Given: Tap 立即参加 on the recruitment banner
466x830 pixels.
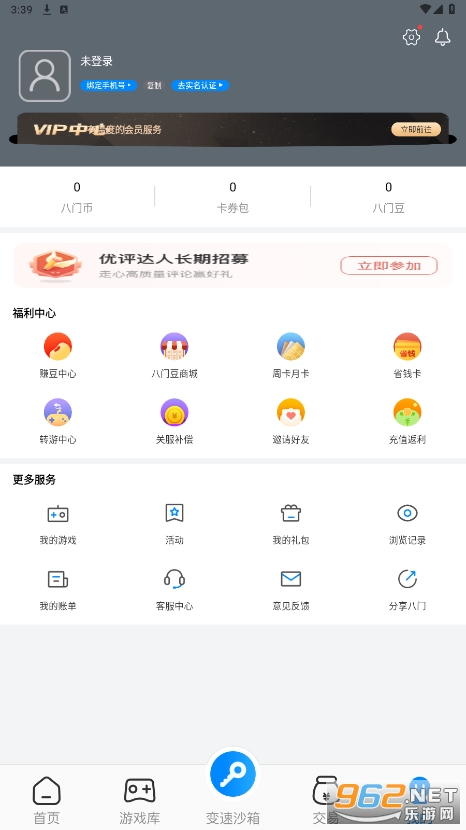Looking at the screenshot, I should (x=389, y=266).
